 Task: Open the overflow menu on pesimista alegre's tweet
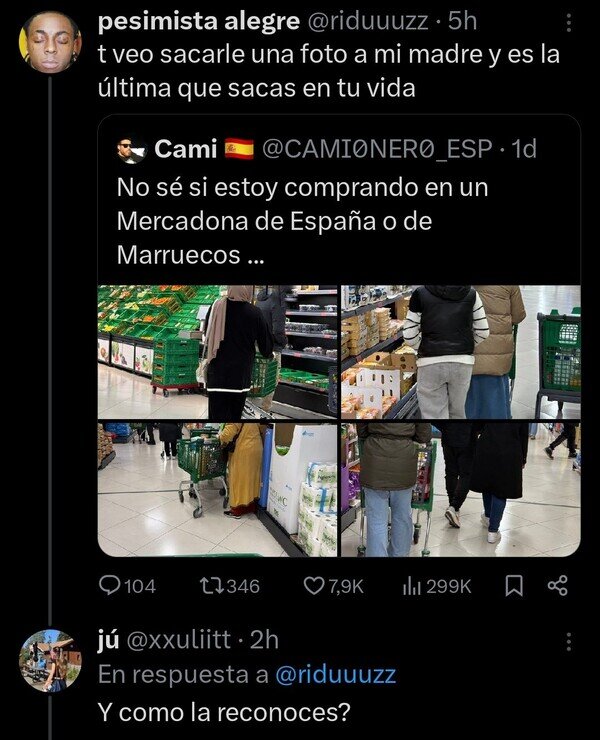pyautogui.click(x=568, y=23)
